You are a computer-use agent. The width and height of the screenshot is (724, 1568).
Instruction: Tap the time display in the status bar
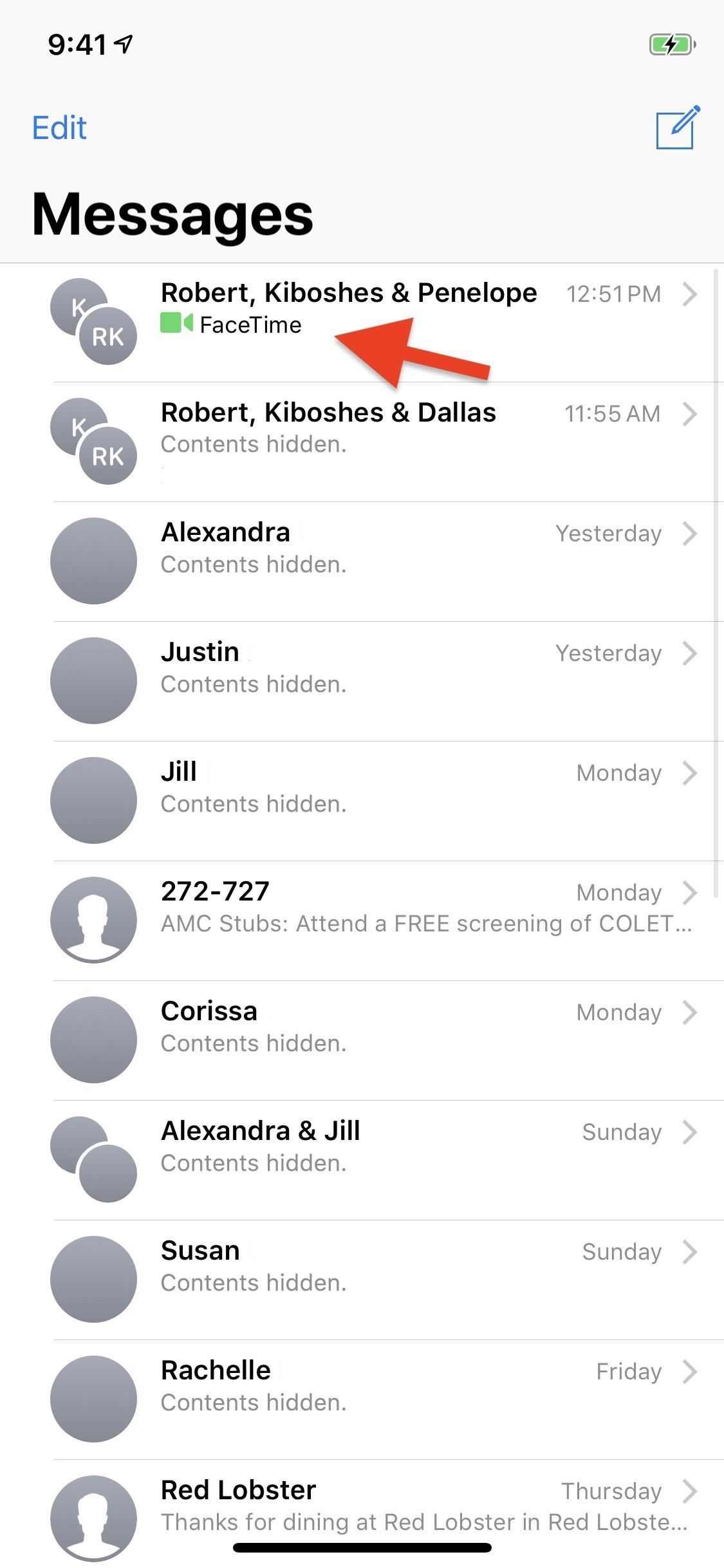point(77,44)
